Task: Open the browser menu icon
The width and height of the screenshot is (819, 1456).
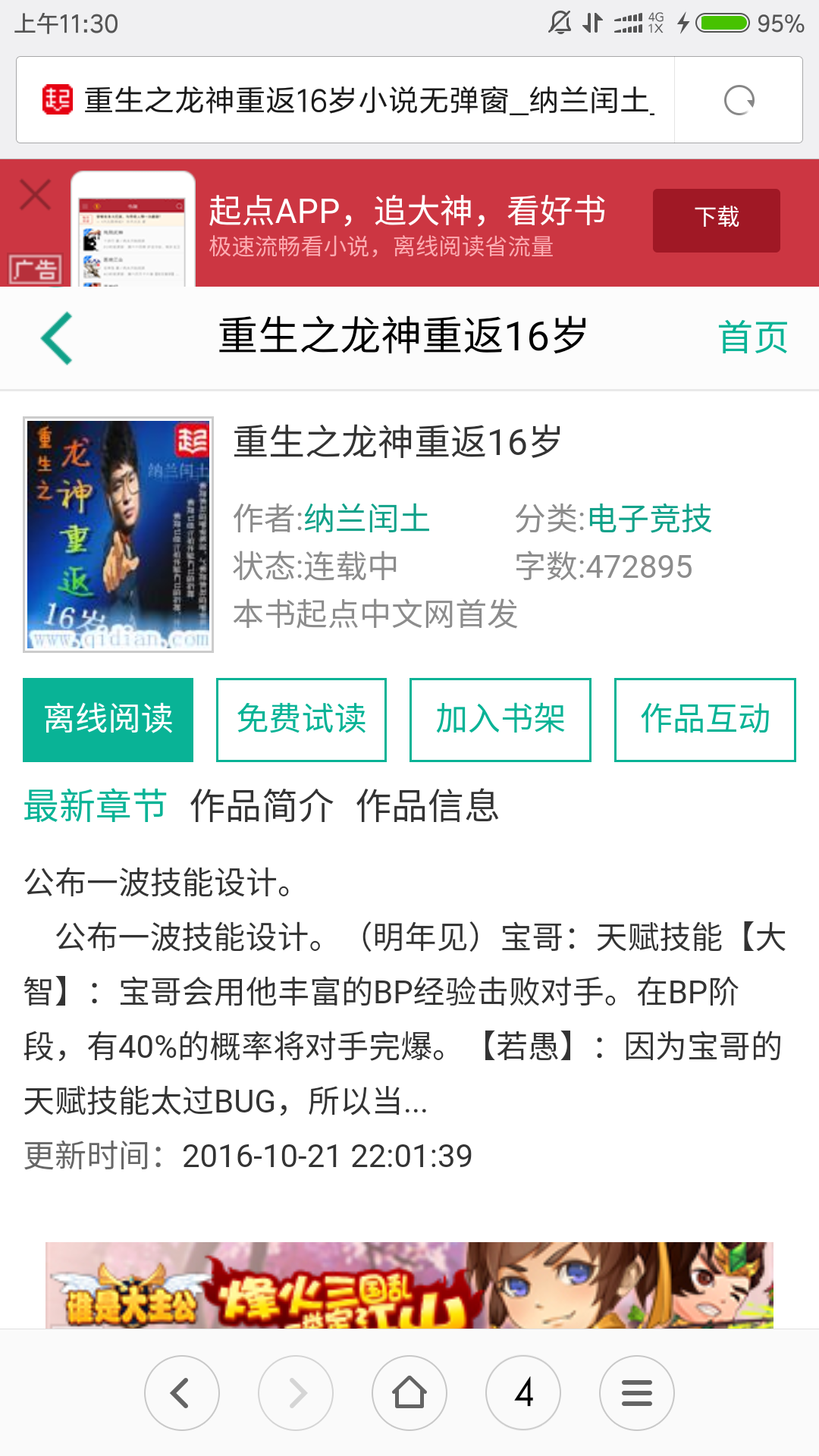Action: 636,1392
